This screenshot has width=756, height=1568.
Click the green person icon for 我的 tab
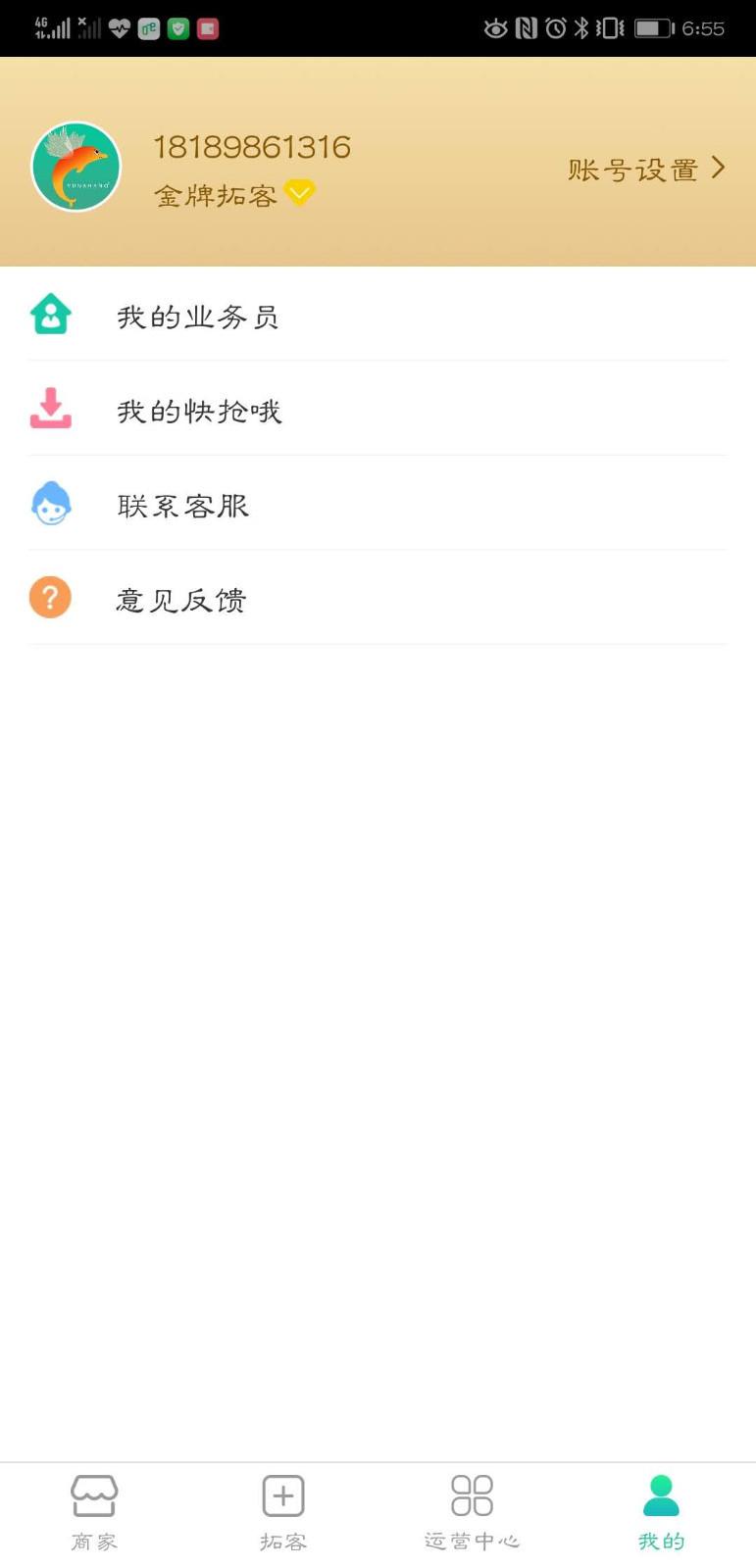click(660, 1493)
